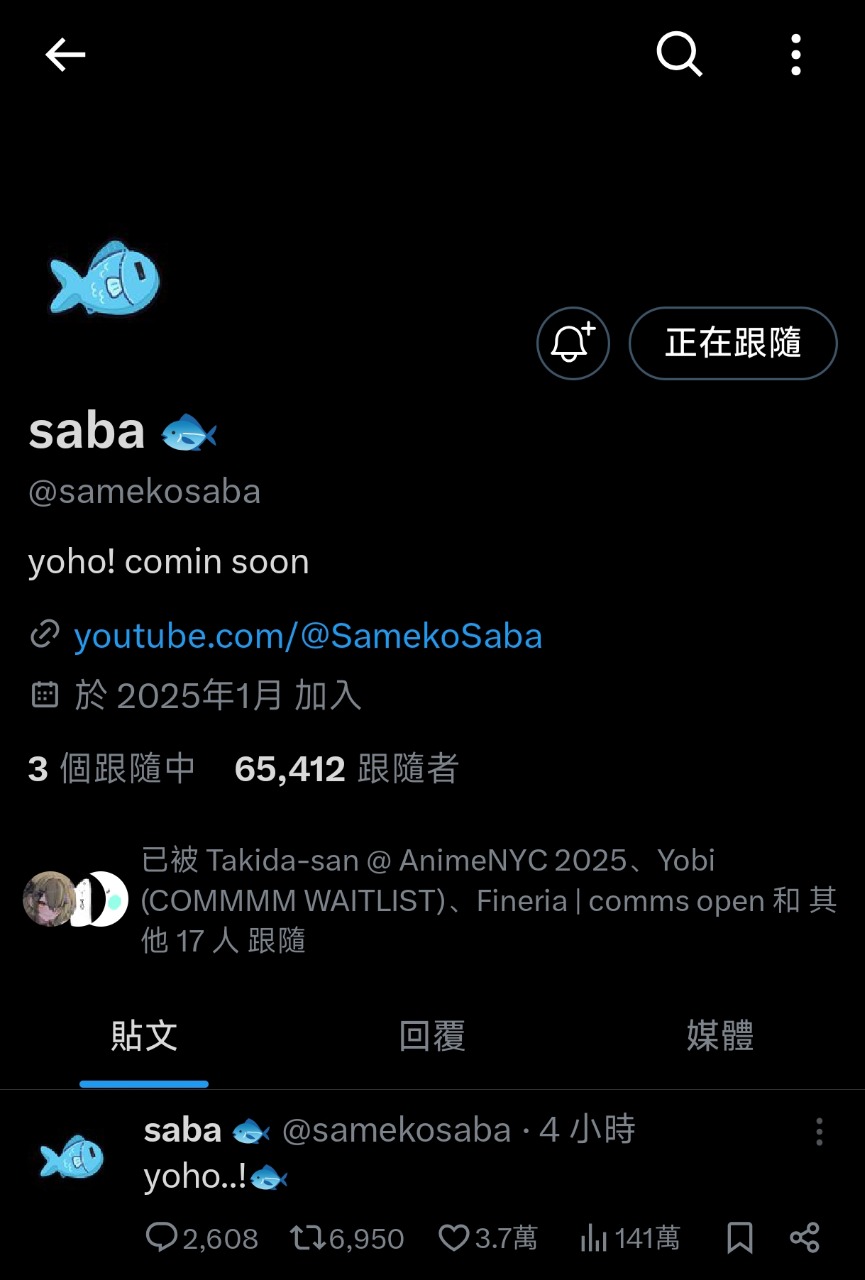View the 65,412 跟隨者 followers list

346,769
